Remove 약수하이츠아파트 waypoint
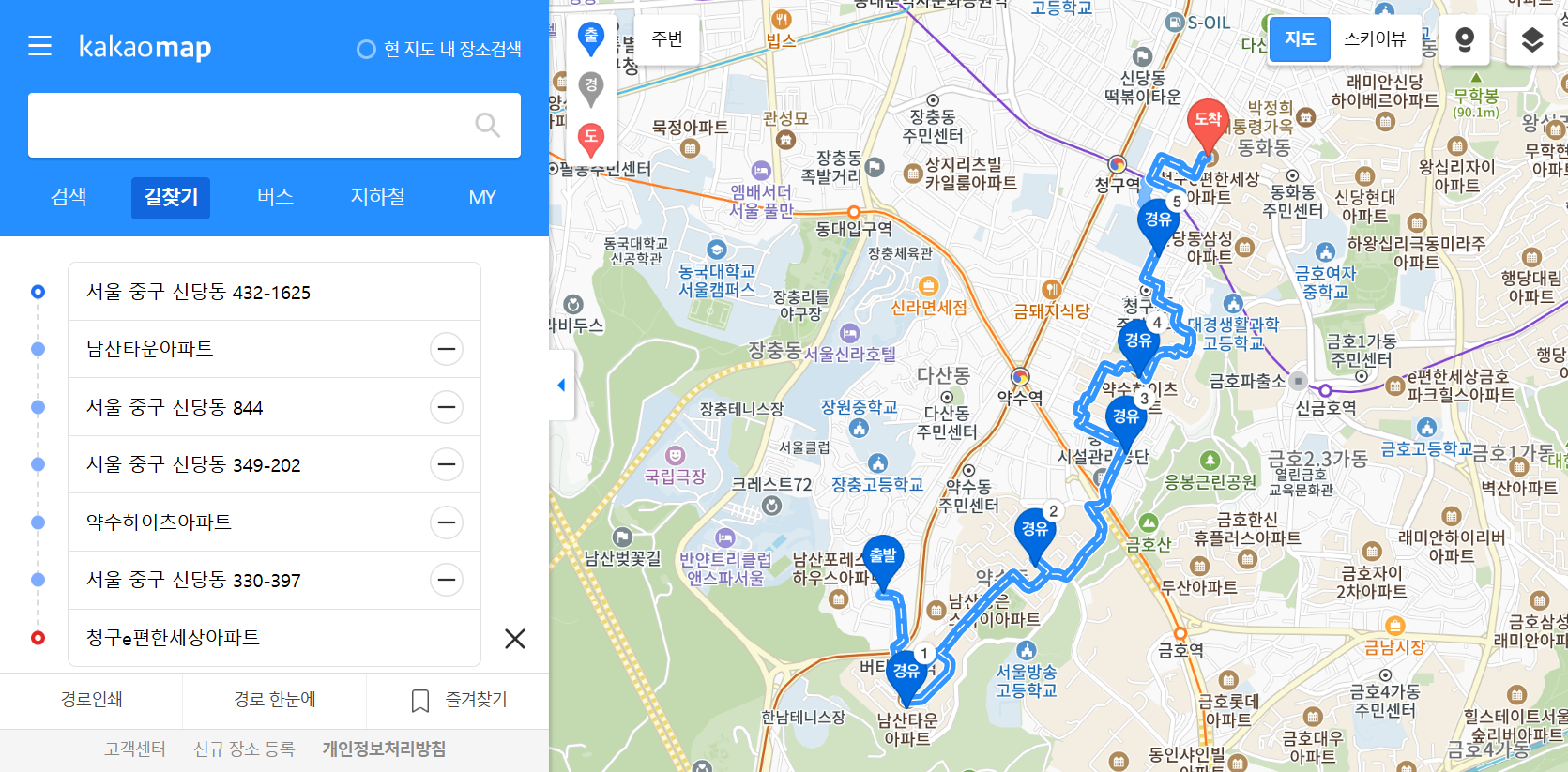This screenshot has width=1568, height=772. (x=447, y=522)
